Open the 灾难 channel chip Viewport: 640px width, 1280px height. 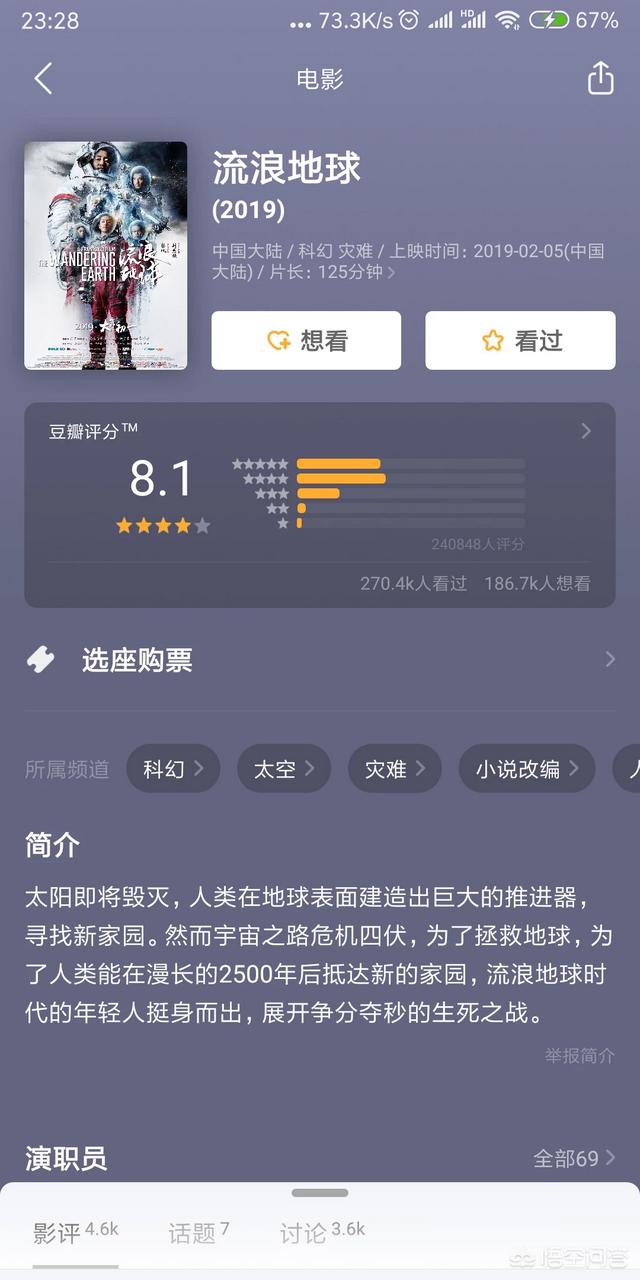click(394, 769)
